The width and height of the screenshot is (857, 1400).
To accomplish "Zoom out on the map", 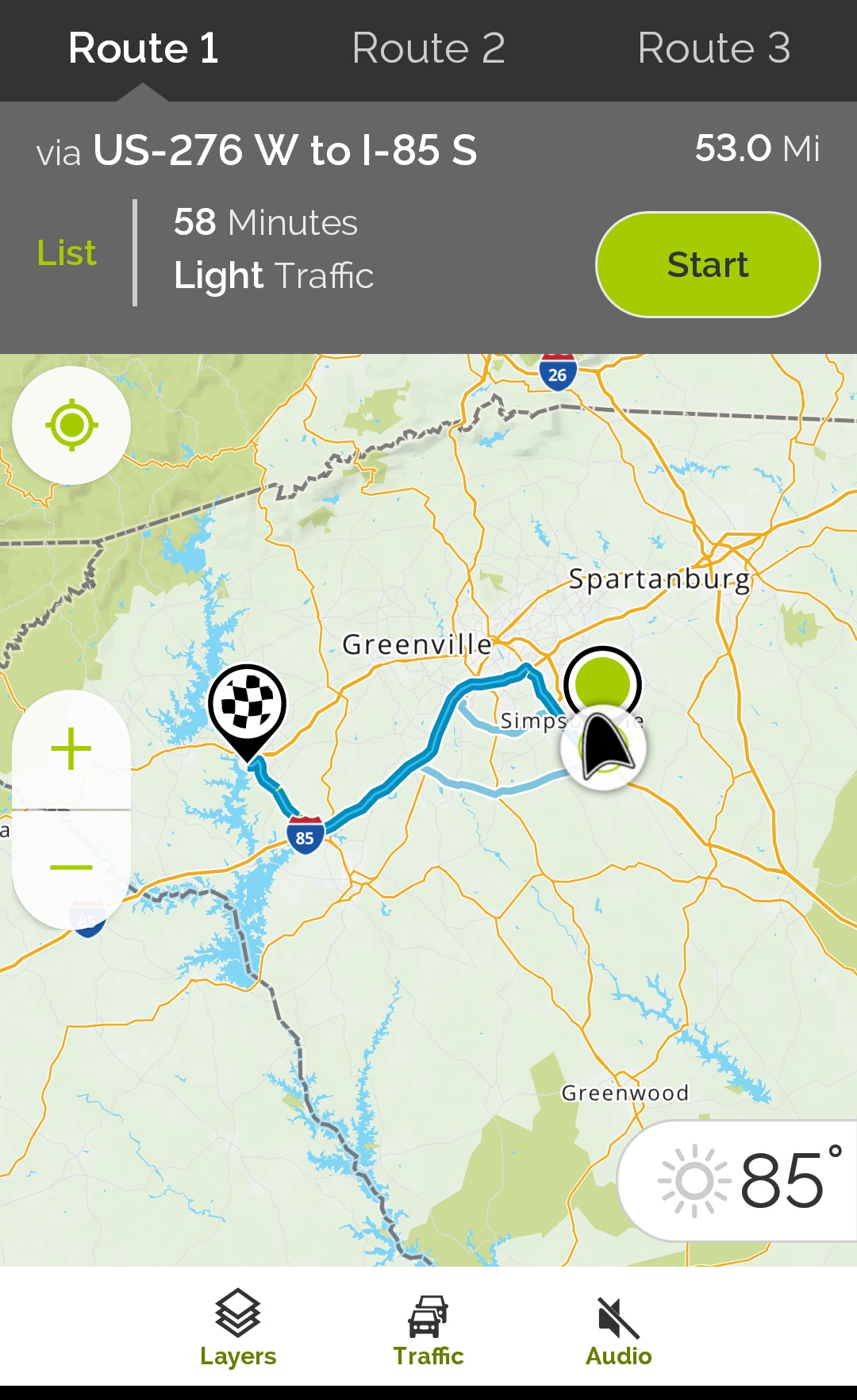I will click(x=71, y=867).
